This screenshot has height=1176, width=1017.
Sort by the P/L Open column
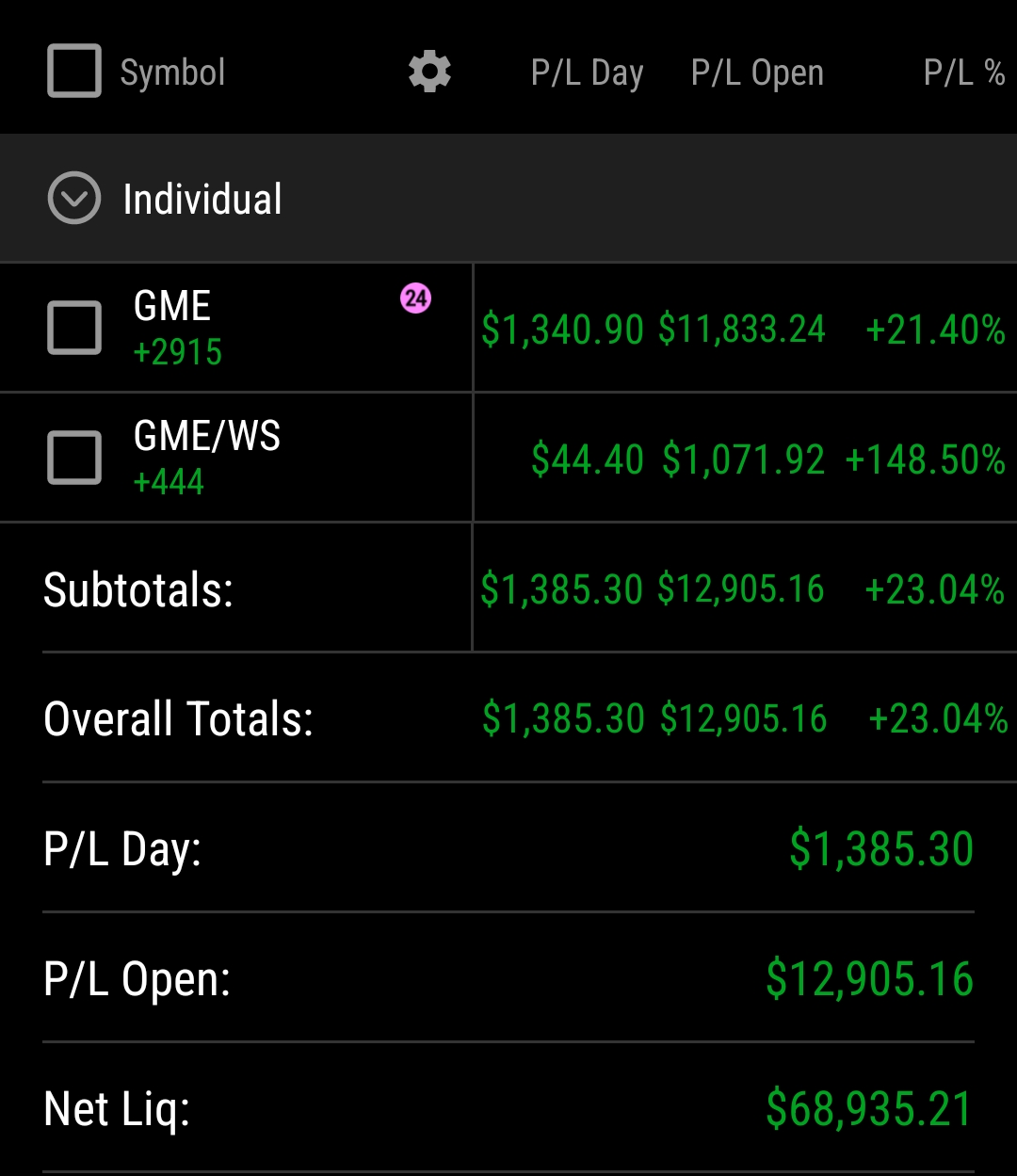(757, 72)
